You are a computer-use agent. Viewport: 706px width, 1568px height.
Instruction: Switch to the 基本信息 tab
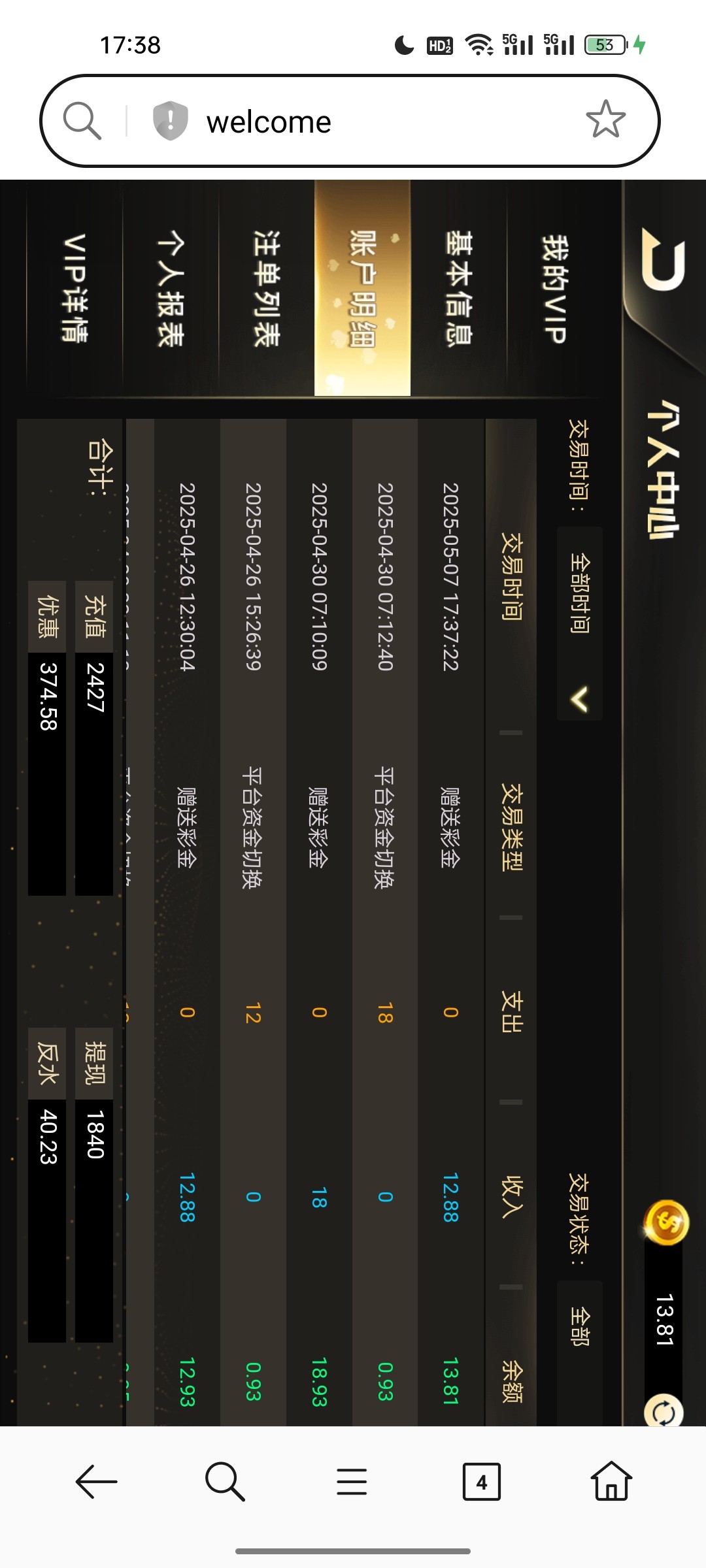(x=458, y=287)
